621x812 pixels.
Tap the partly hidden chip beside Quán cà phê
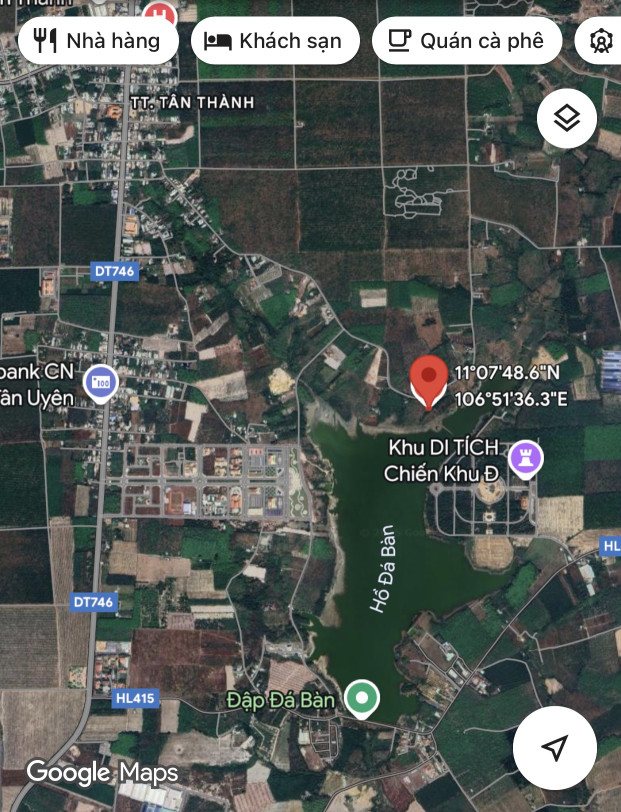(x=601, y=41)
